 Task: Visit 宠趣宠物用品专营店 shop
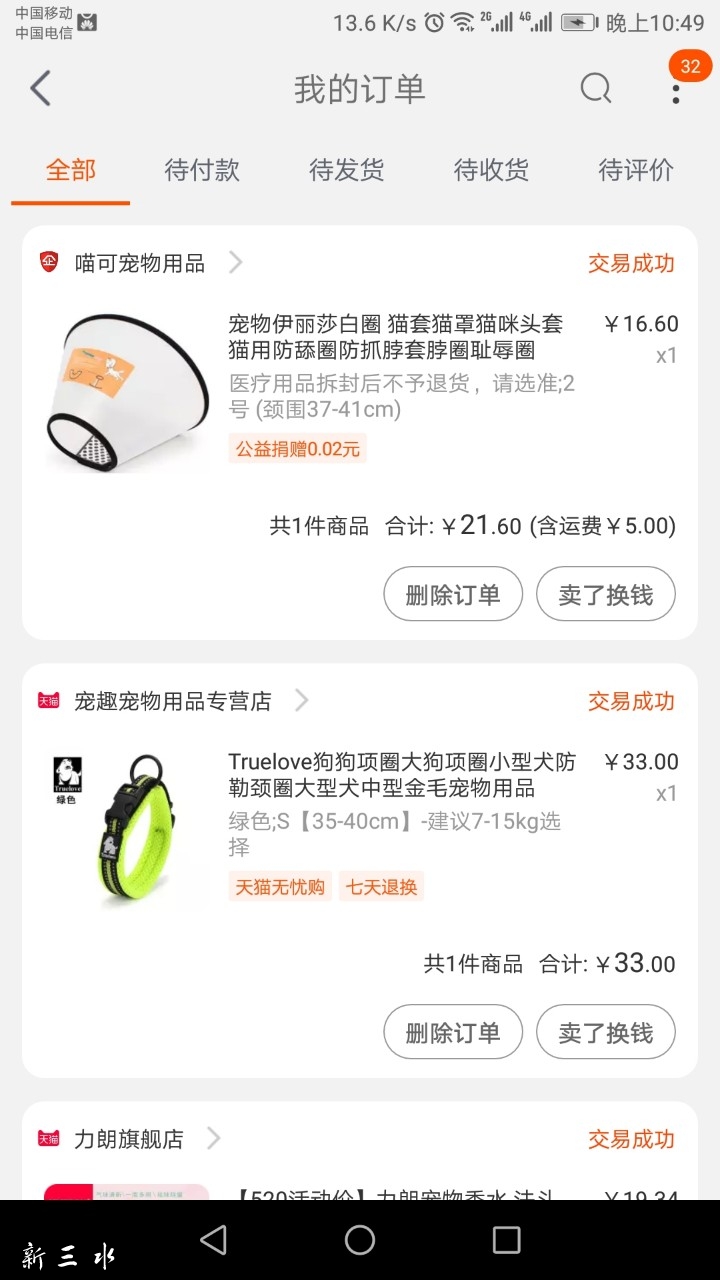[173, 701]
